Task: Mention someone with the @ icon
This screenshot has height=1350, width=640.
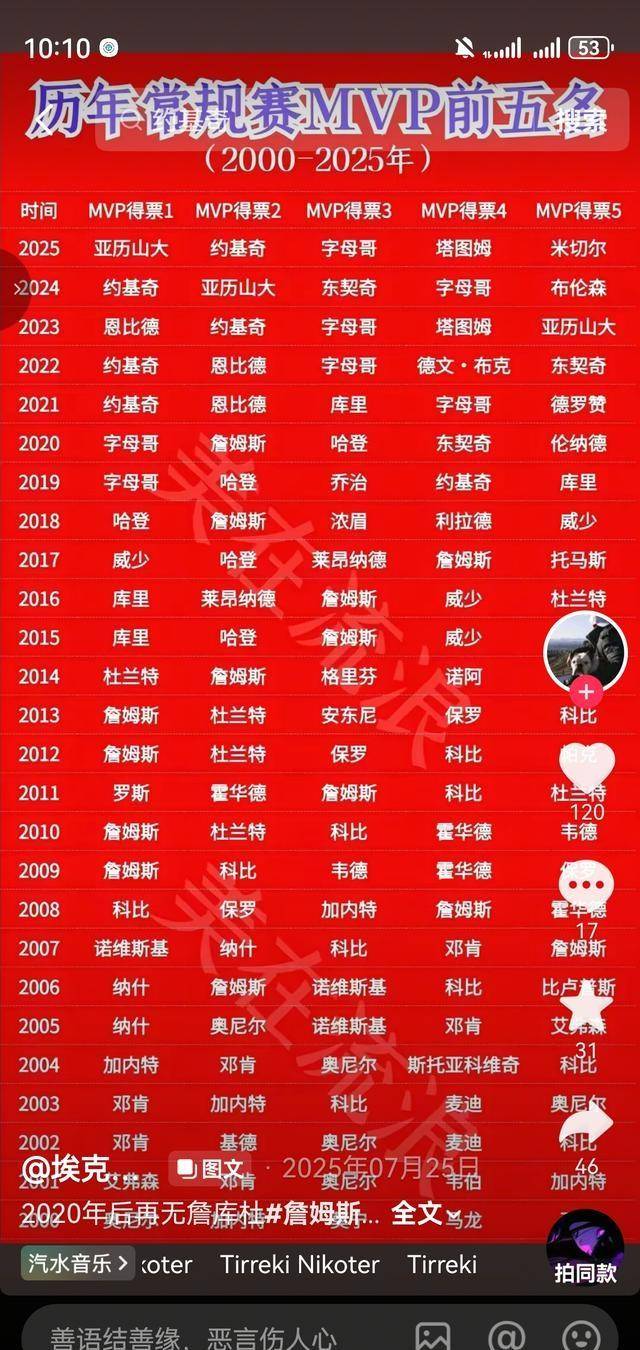Action: (x=507, y=1336)
